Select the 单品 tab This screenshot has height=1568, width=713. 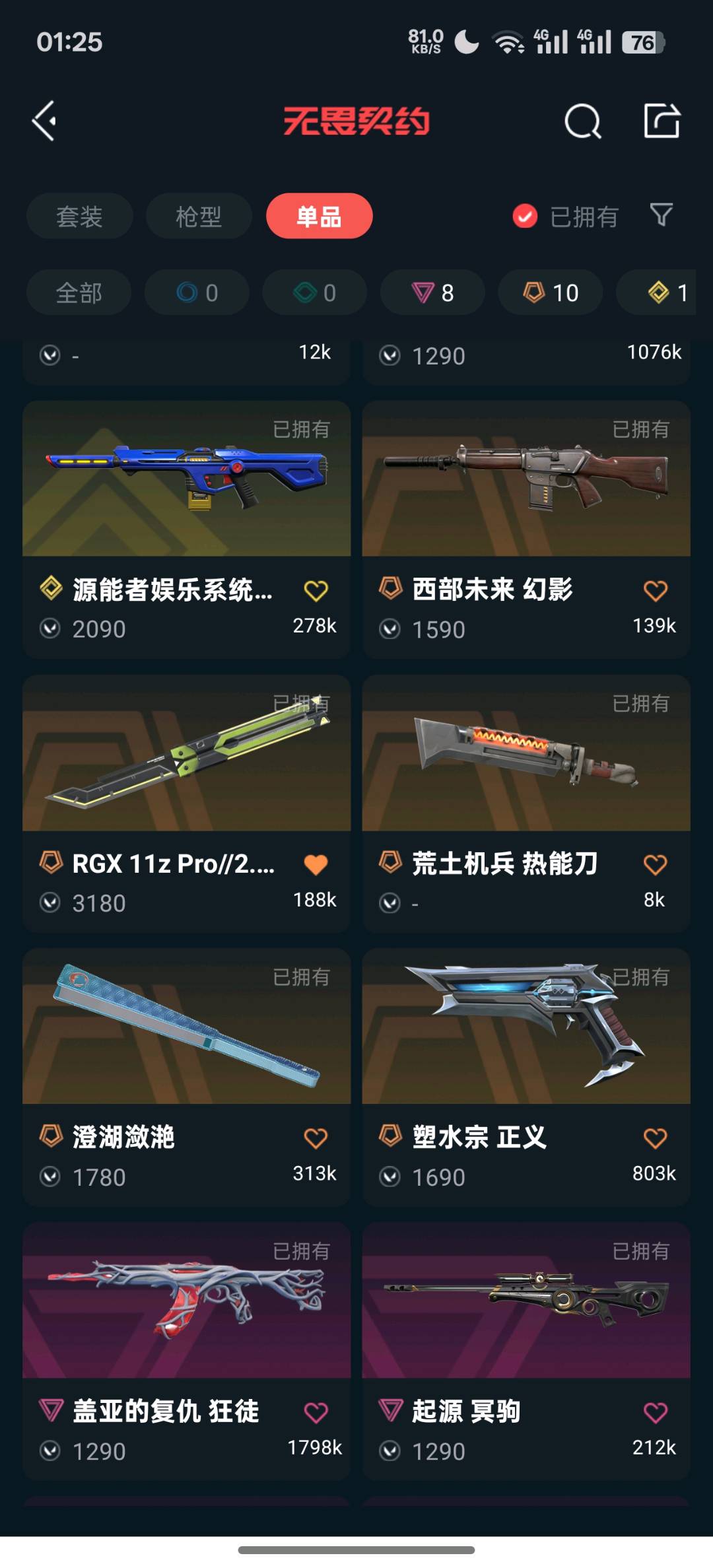click(319, 217)
